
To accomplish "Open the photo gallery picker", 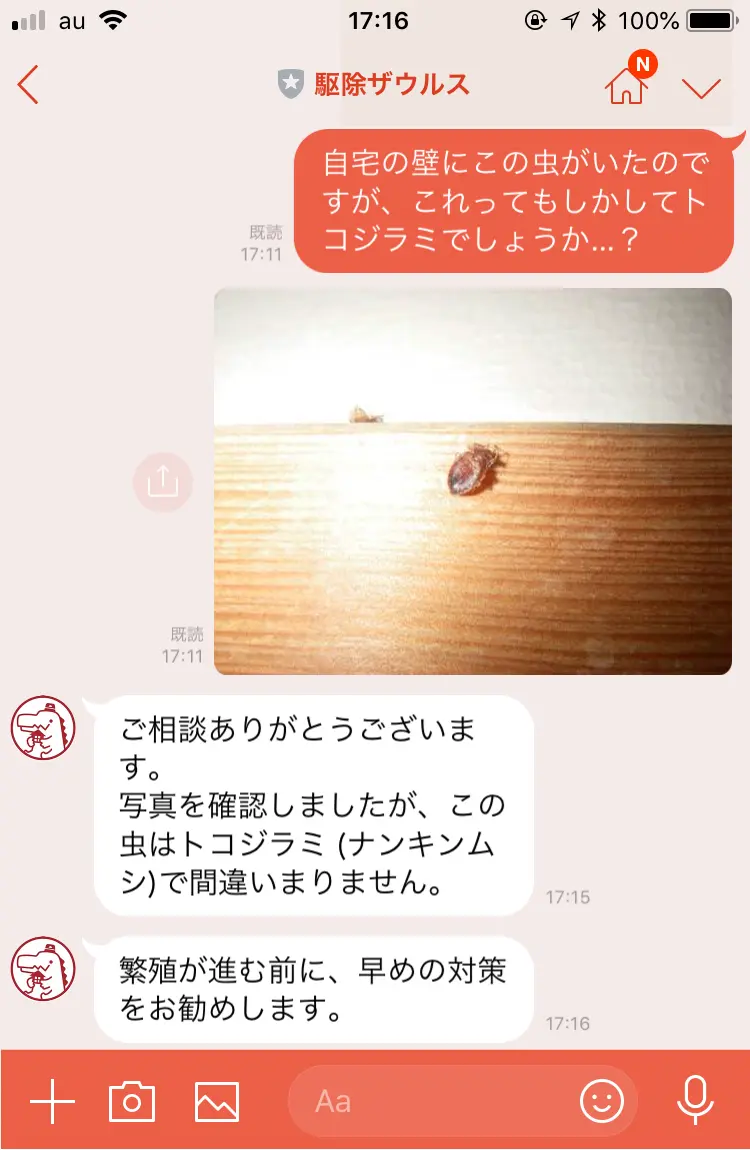I will coord(216,1100).
